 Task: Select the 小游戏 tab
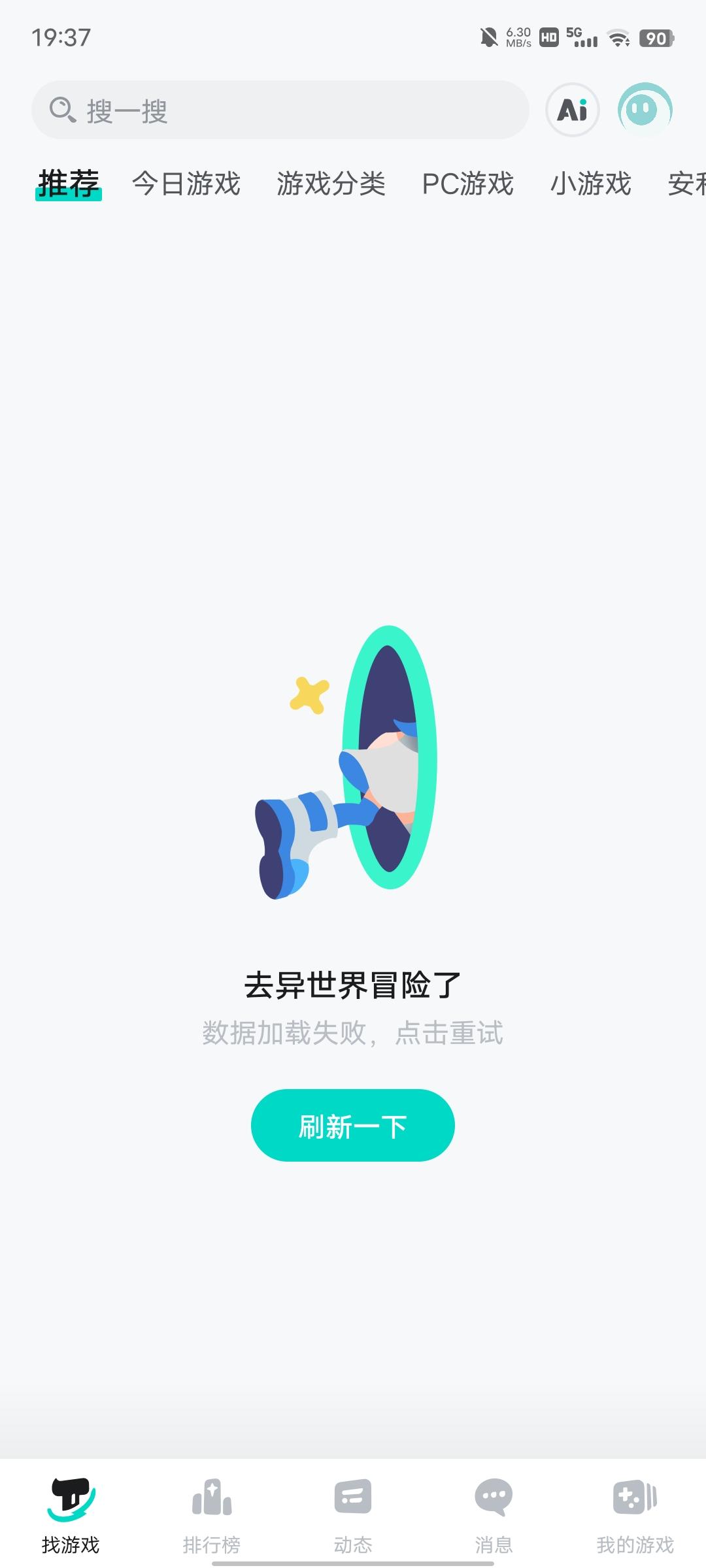(x=592, y=185)
